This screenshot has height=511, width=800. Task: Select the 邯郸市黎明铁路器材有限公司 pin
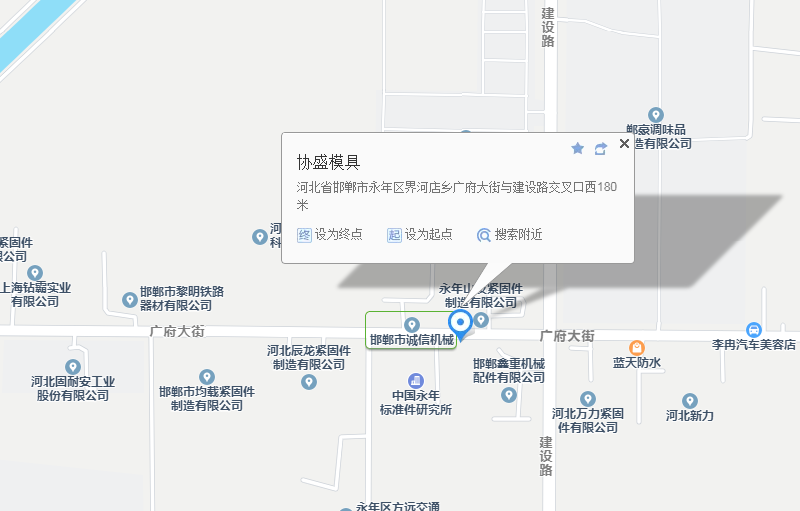click(129, 299)
